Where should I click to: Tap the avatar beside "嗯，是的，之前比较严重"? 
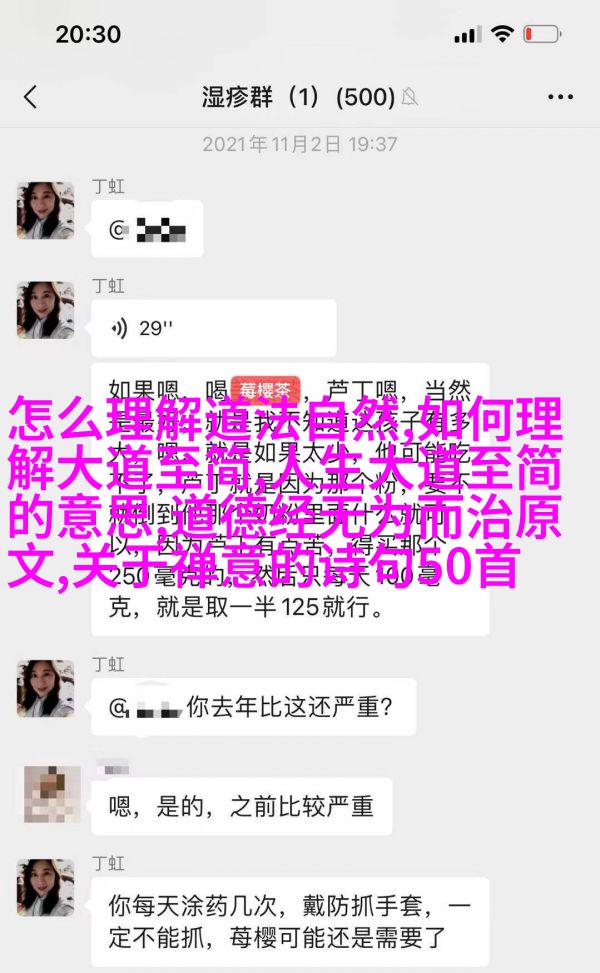(46, 795)
